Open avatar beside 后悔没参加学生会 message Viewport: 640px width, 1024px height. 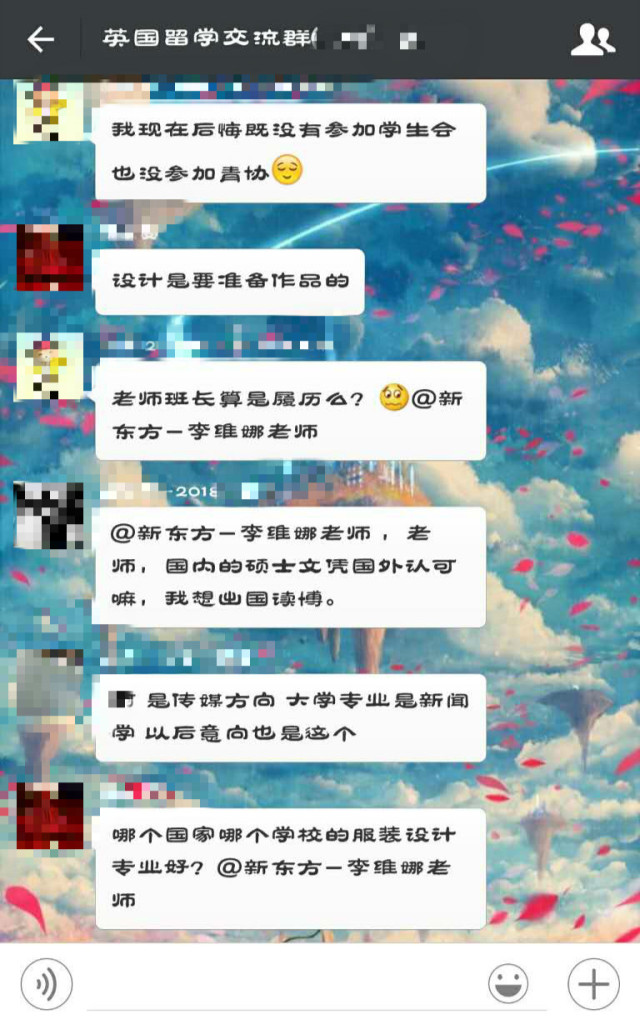point(50,112)
